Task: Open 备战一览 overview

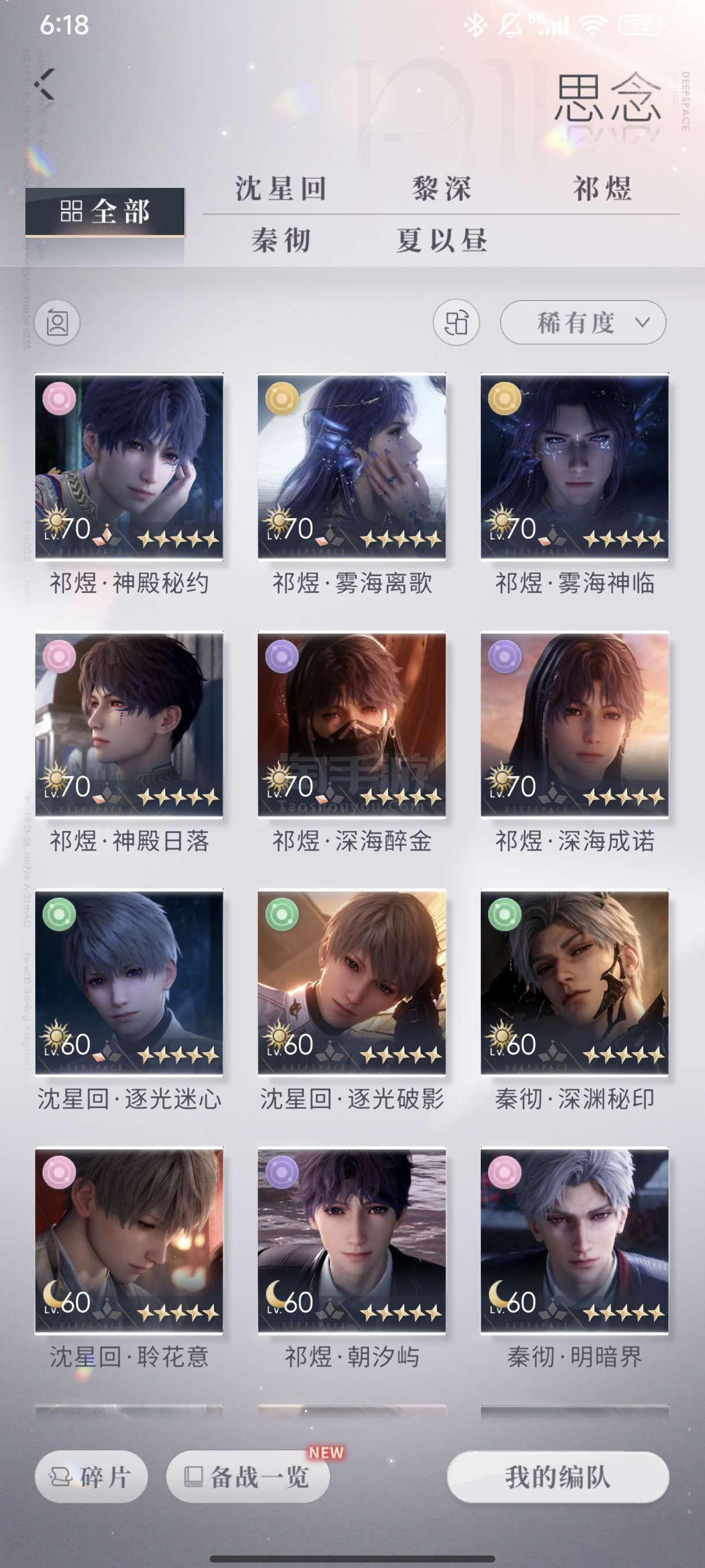Action: [248, 1477]
